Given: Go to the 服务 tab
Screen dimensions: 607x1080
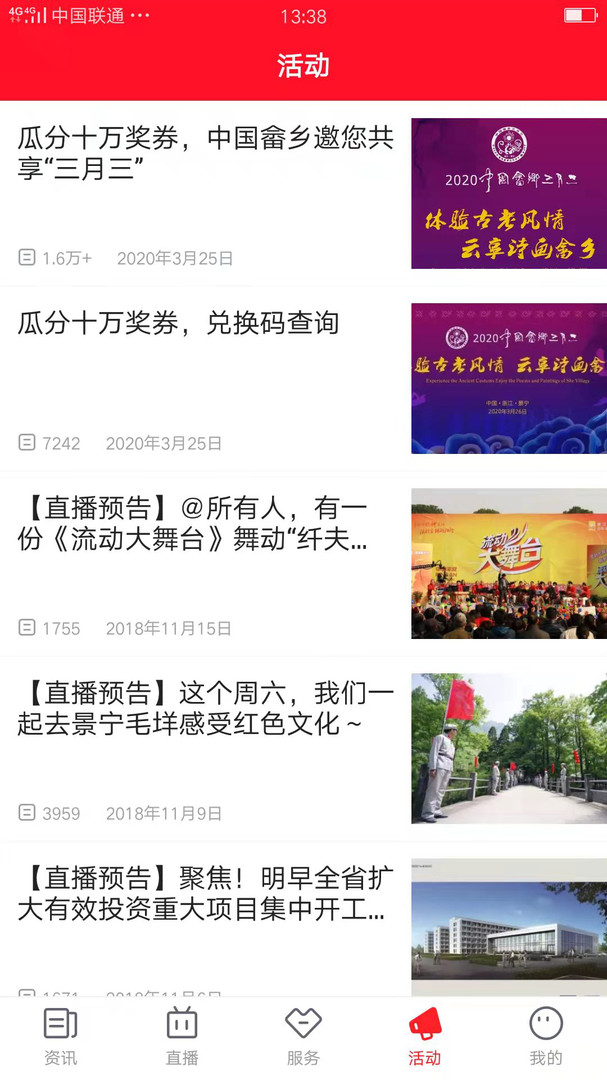Looking at the screenshot, I should coord(303,1037).
